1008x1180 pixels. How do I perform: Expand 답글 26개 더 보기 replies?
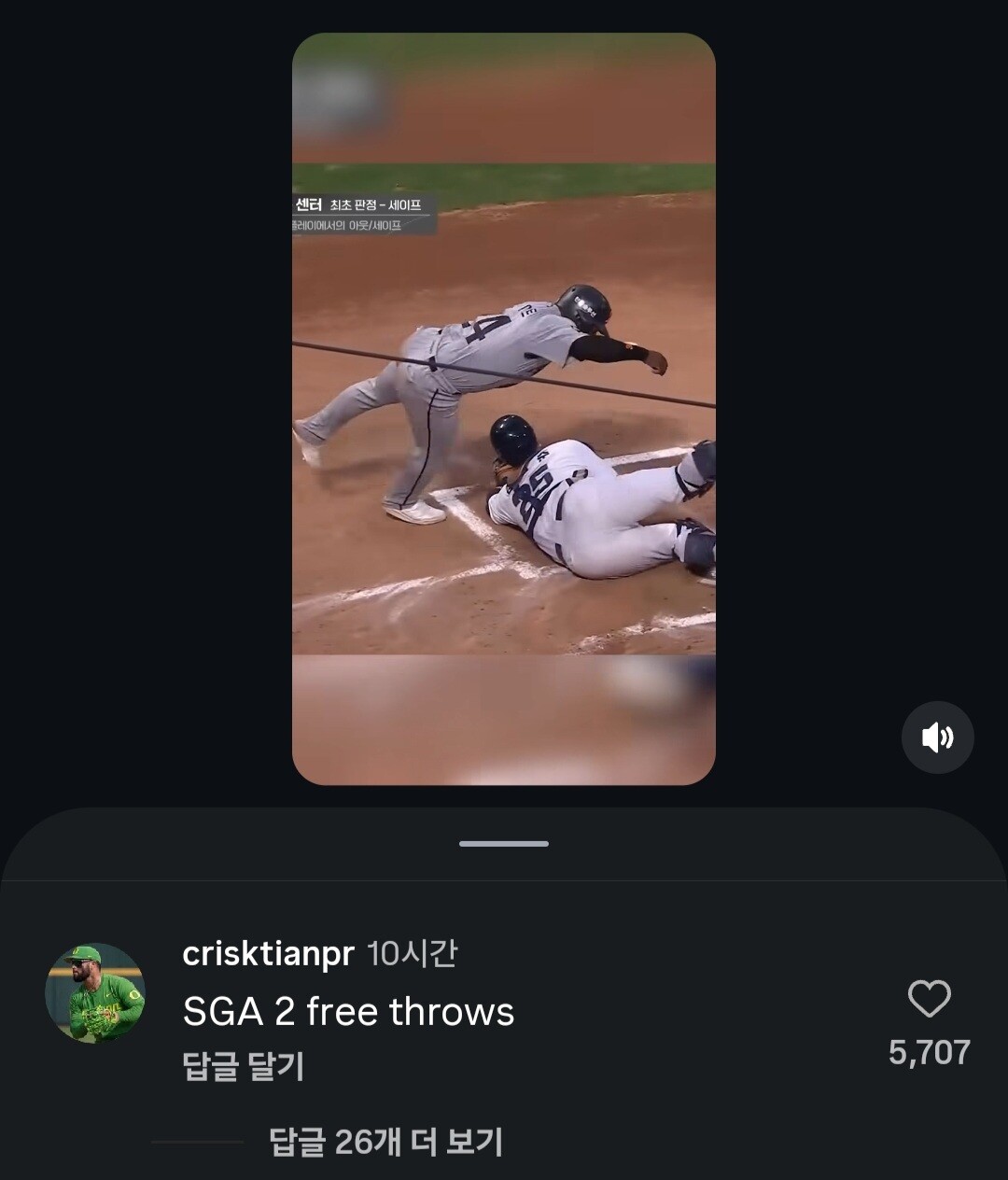[385, 1141]
